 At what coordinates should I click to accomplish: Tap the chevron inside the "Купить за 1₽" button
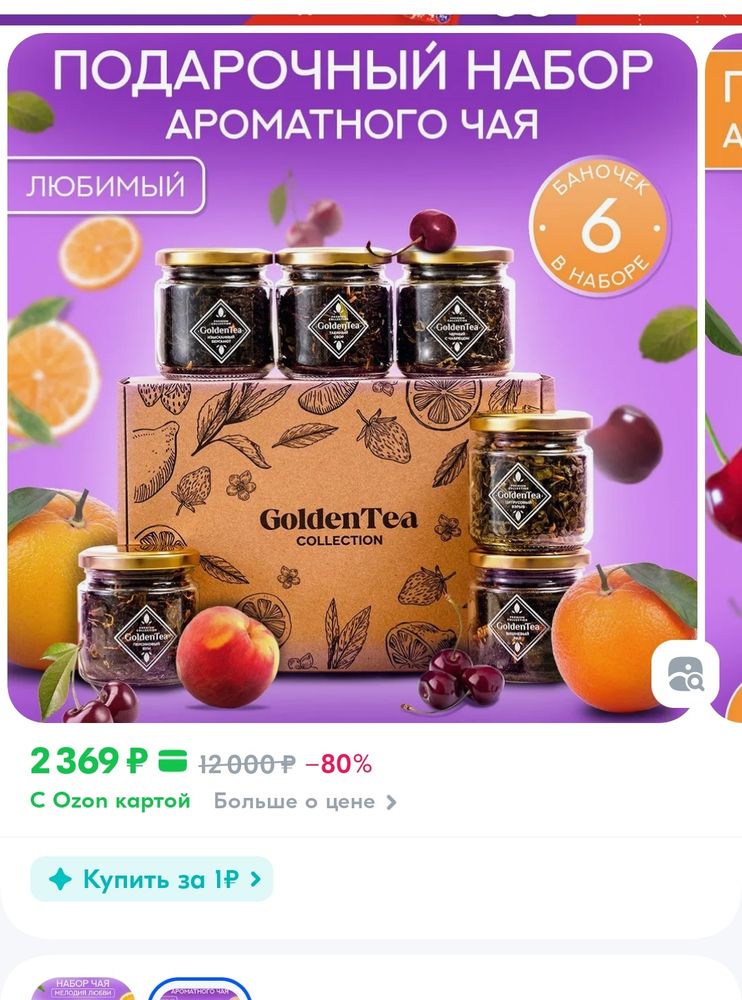257,880
